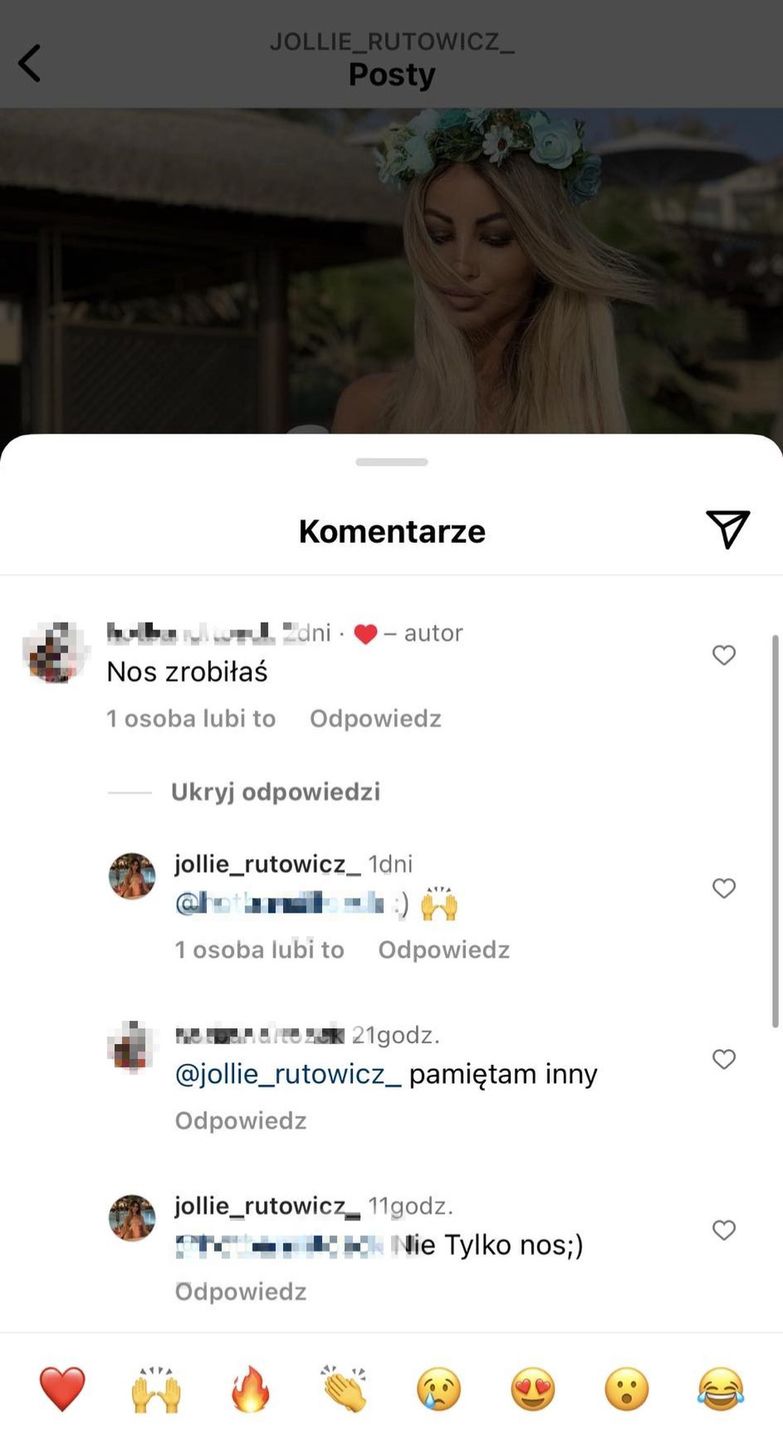This screenshot has width=783, height=1440.
Task: Insert the red heart emoji reaction
Action: tap(62, 1389)
